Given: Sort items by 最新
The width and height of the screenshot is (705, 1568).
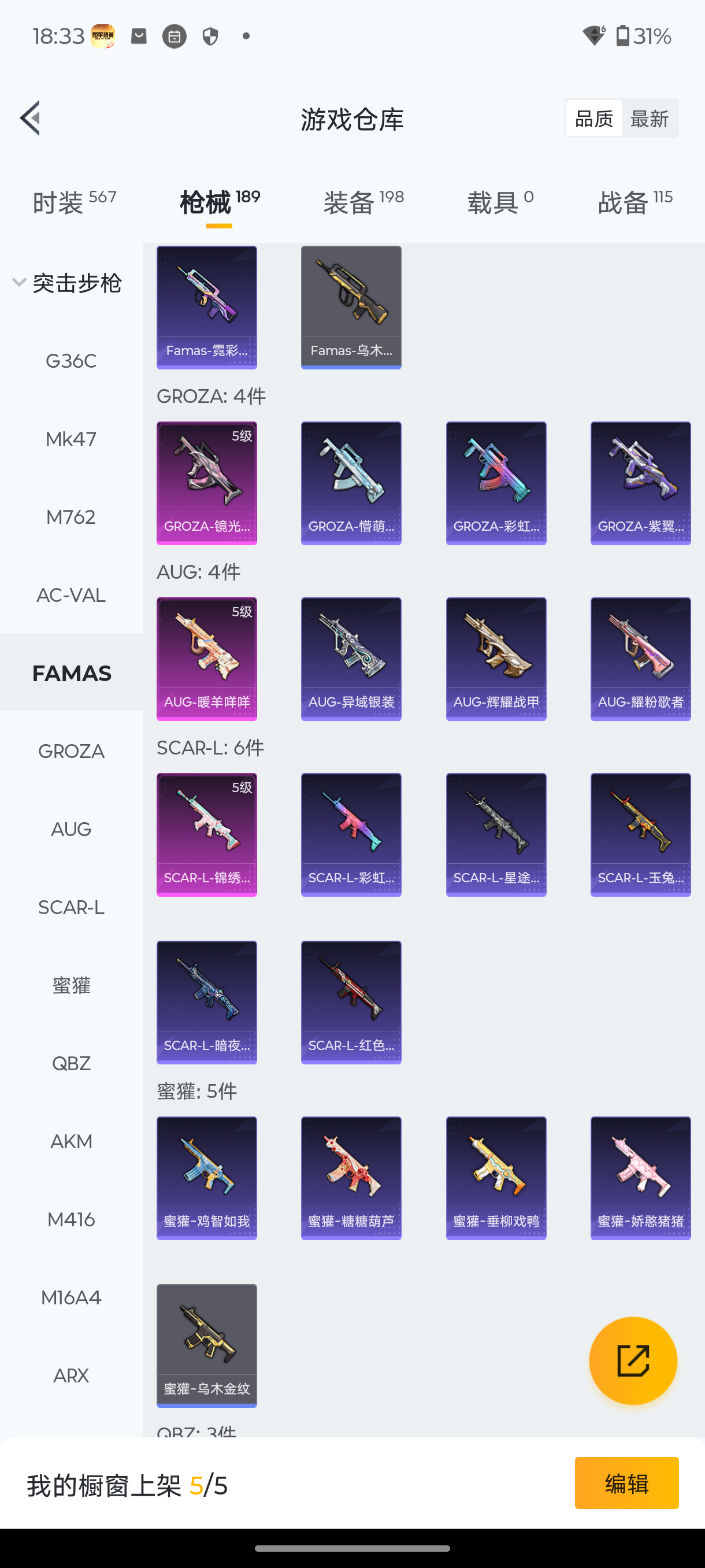Looking at the screenshot, I should tap(649, 119).
